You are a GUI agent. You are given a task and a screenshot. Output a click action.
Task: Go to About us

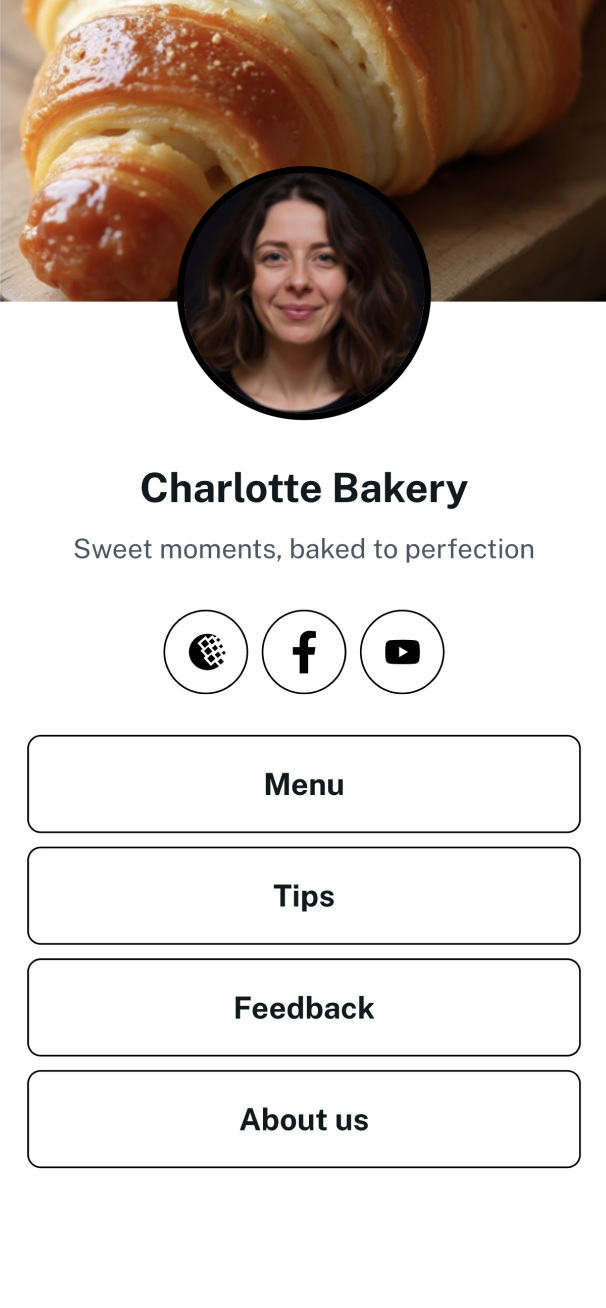point(304,1119)
